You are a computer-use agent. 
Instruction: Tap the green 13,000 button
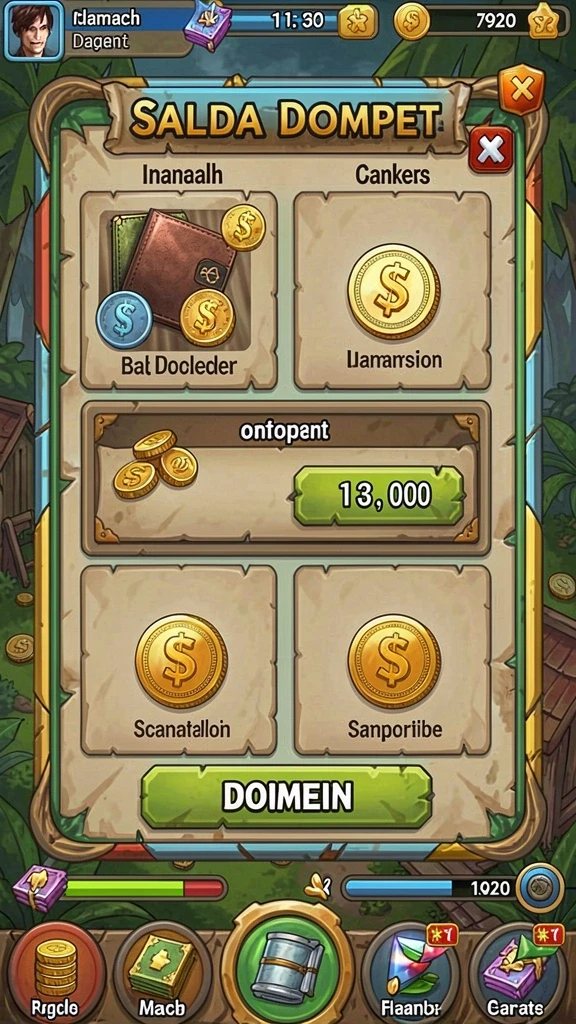coord(378,496)
